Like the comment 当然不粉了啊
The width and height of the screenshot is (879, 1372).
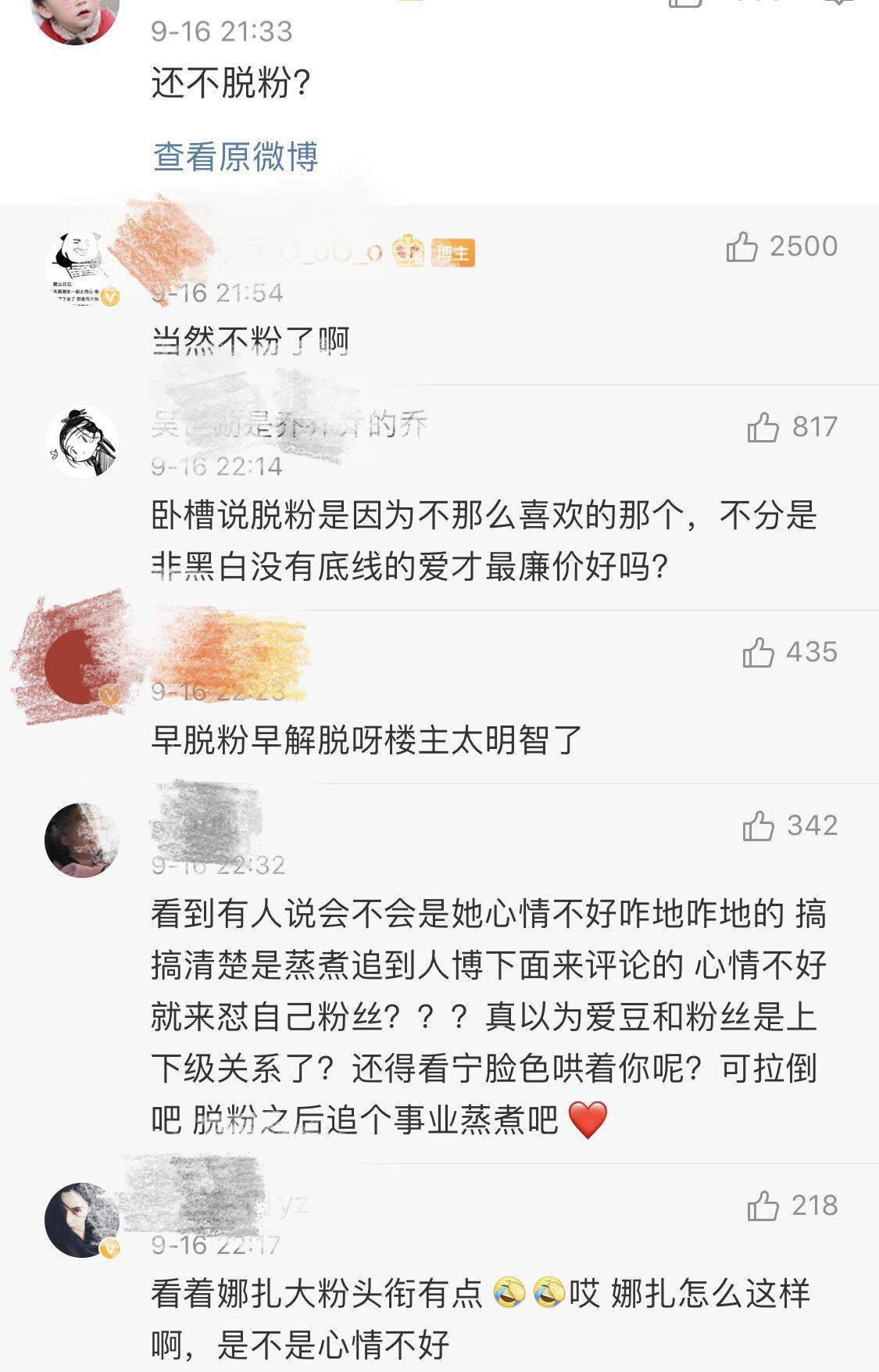(x=741, y=247)
